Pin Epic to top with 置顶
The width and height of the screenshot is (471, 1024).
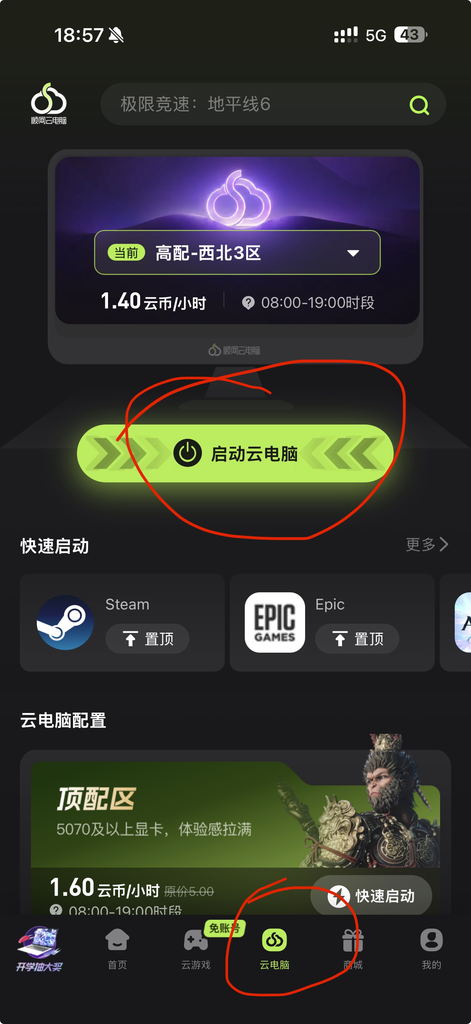click(357, 639)
